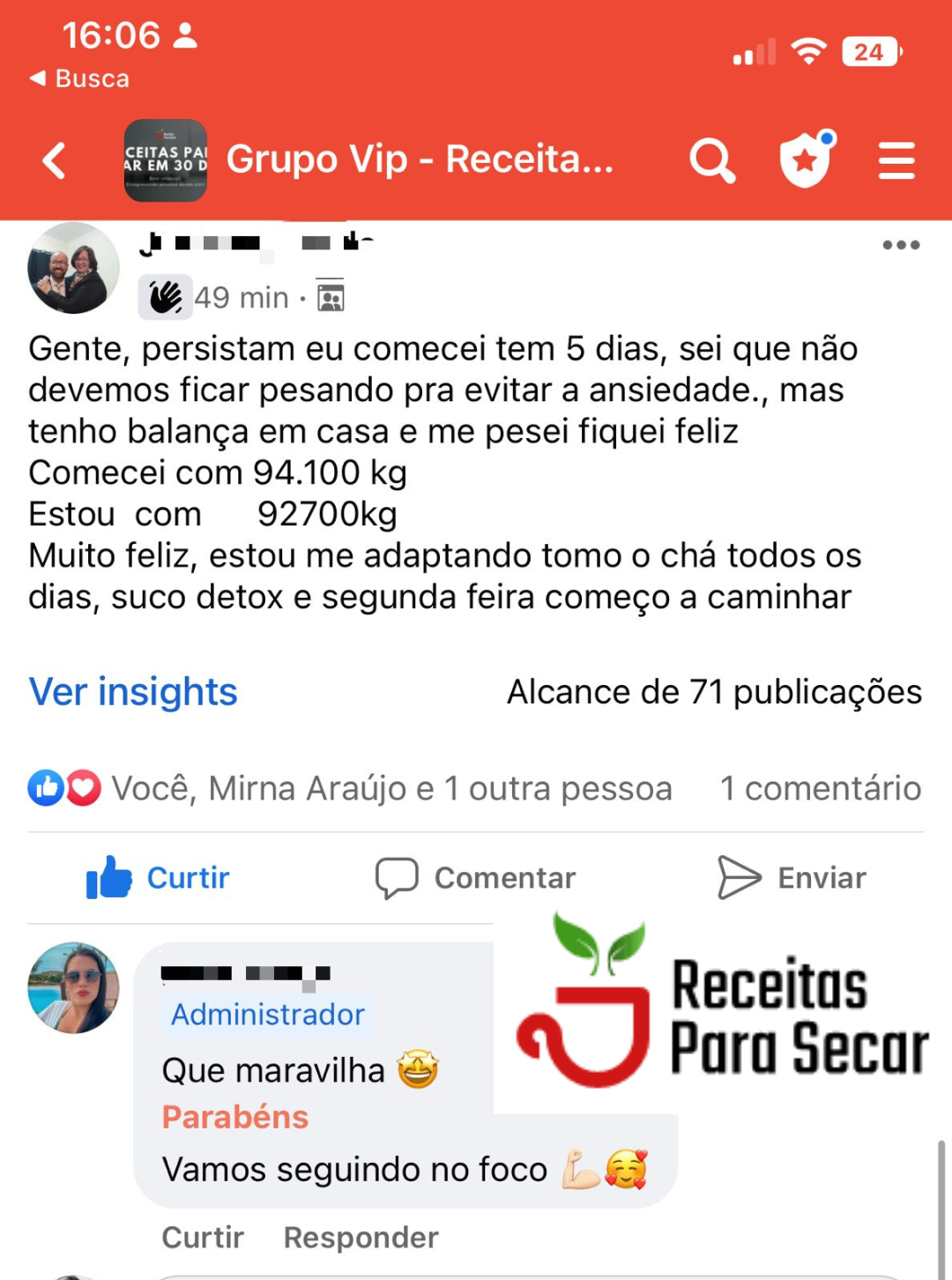Search within the group

pos(711,161)
